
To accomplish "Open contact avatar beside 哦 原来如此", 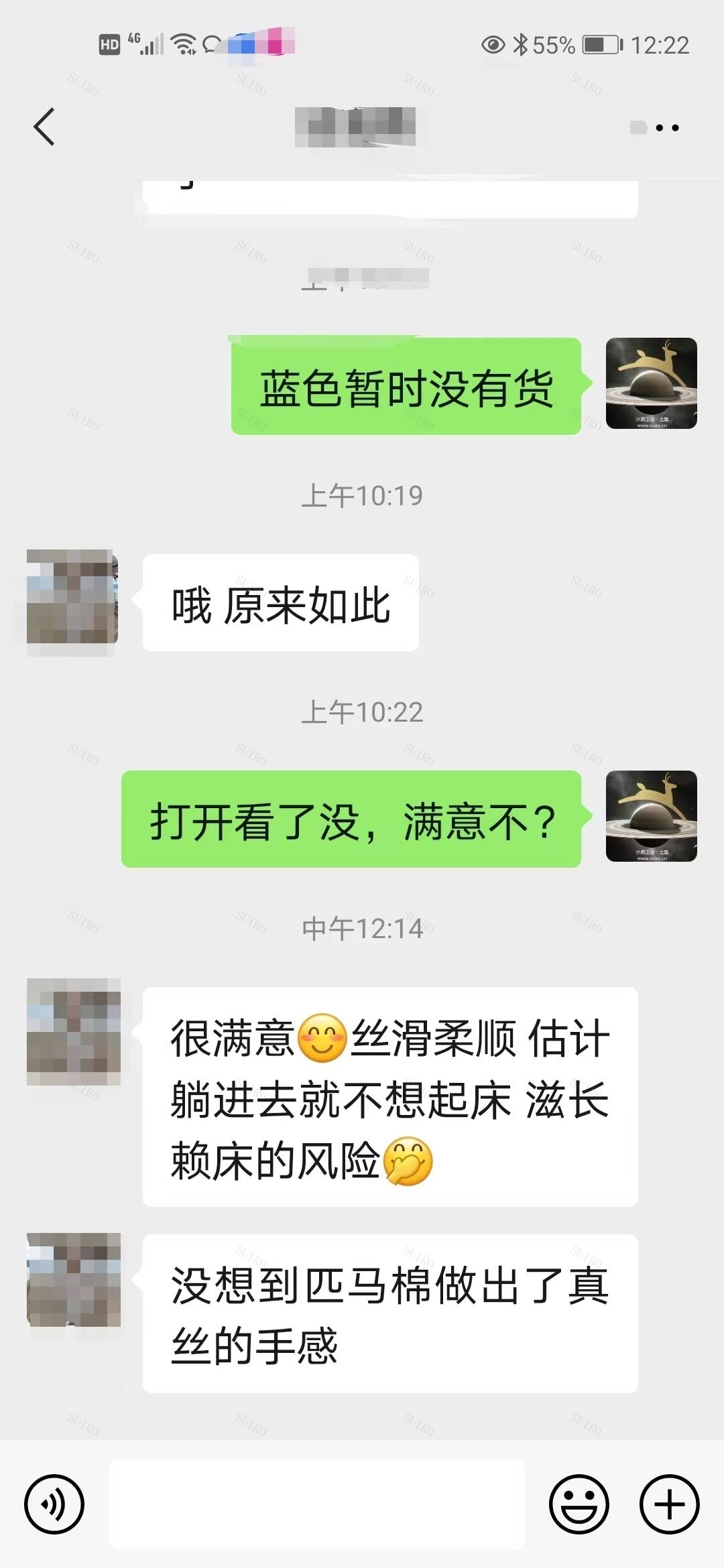I will (72, 598).
